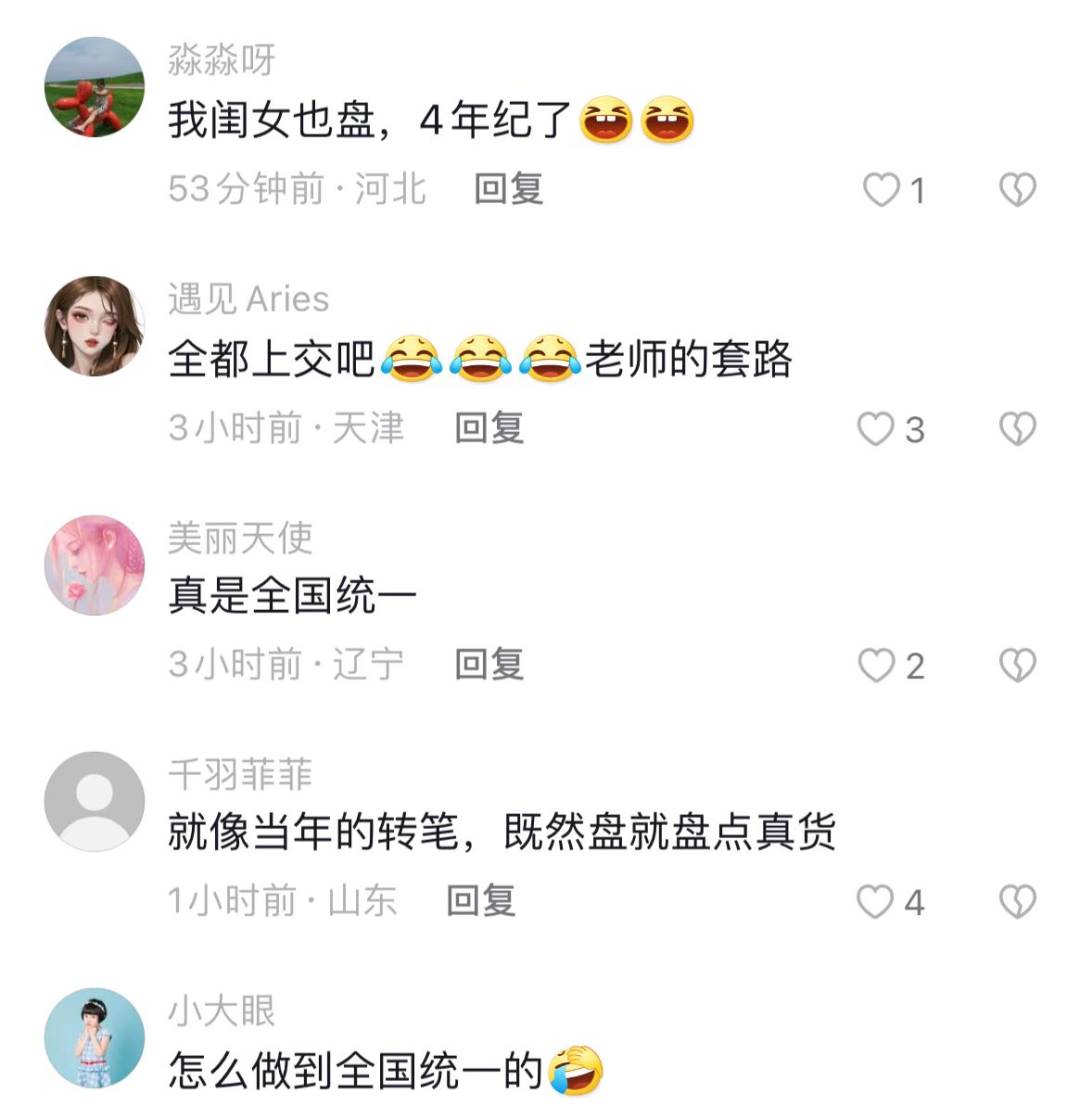
Task: Like 美丽天使's comment
Action: point(877,666)
